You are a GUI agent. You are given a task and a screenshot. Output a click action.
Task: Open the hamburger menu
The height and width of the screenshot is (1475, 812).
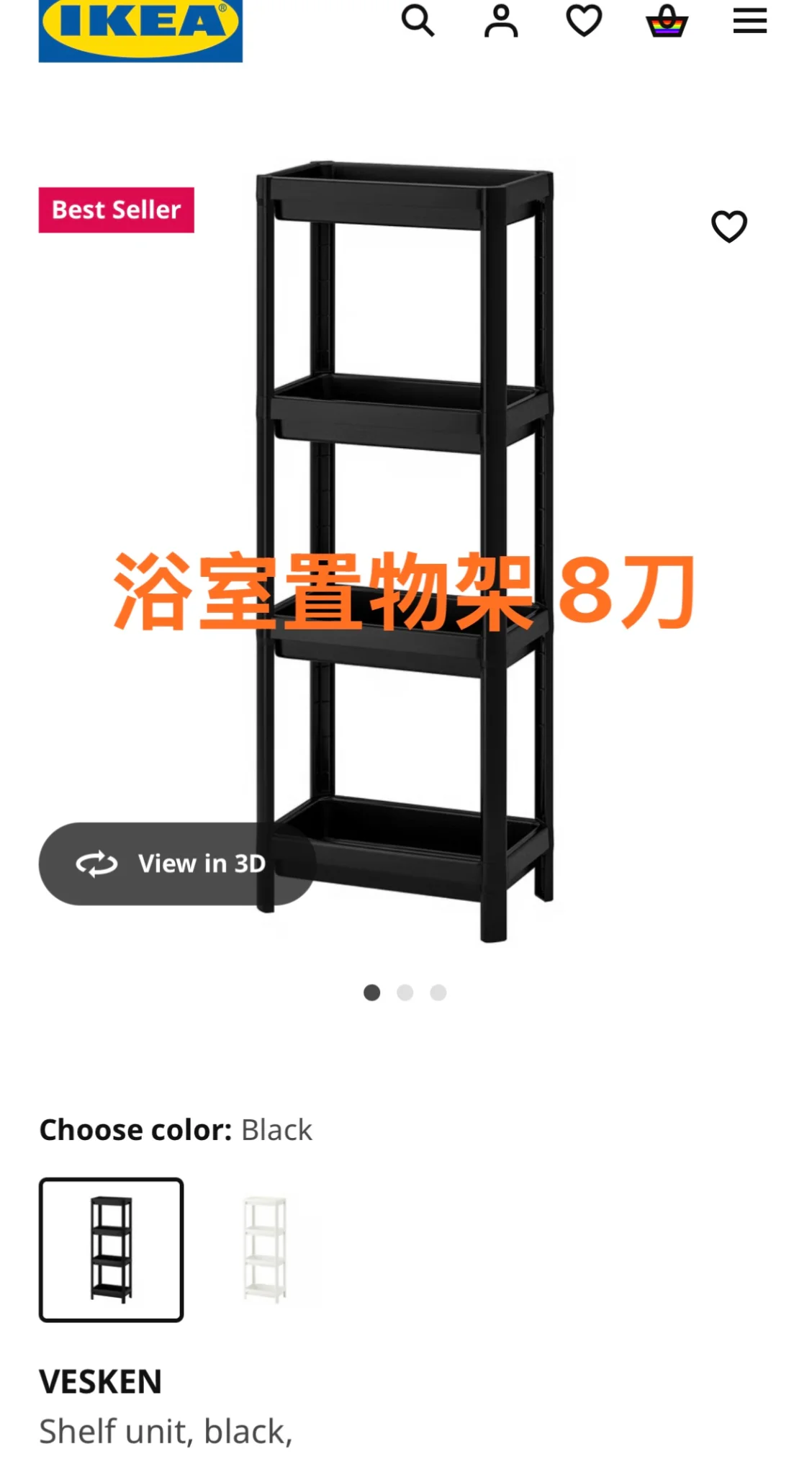(x=749, y=20)
